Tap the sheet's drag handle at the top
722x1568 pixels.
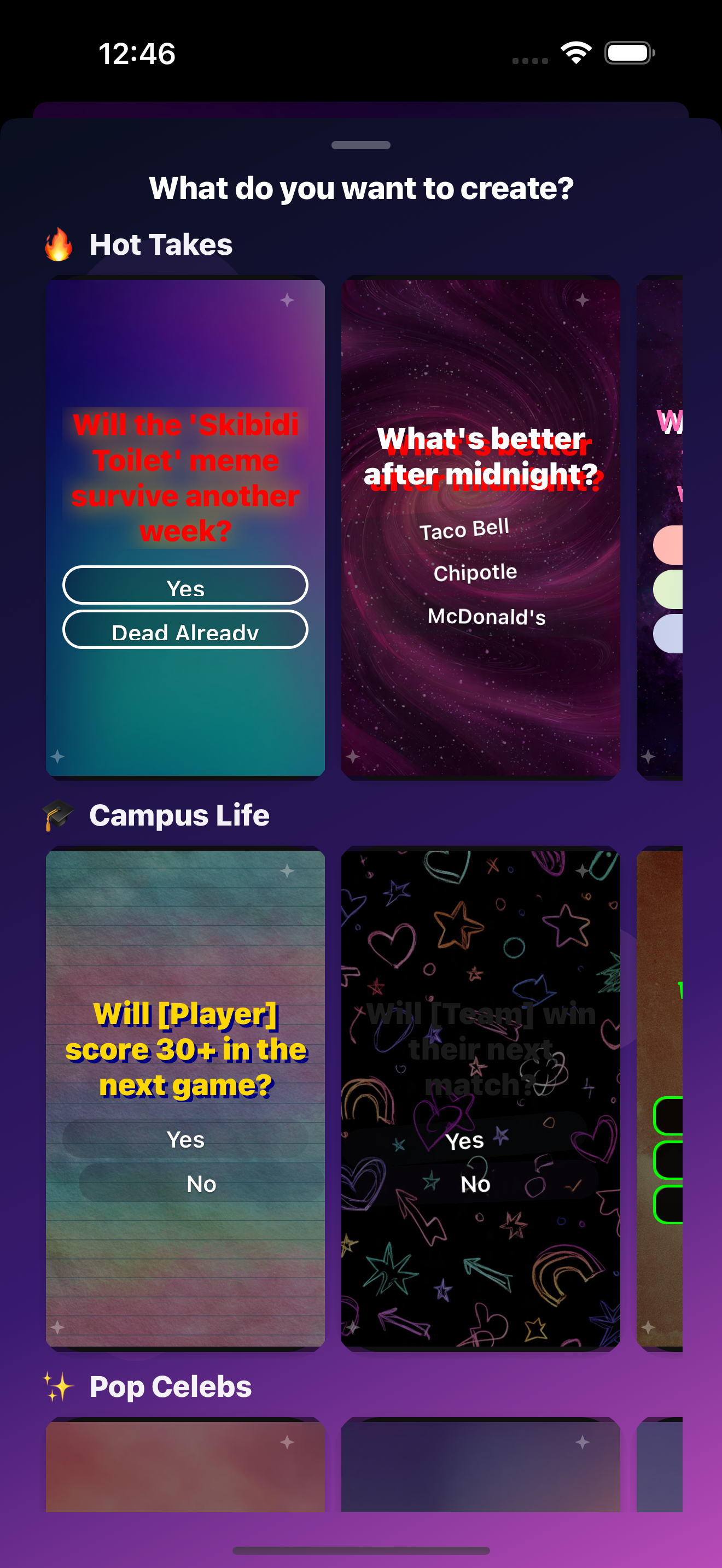[360, 145]
